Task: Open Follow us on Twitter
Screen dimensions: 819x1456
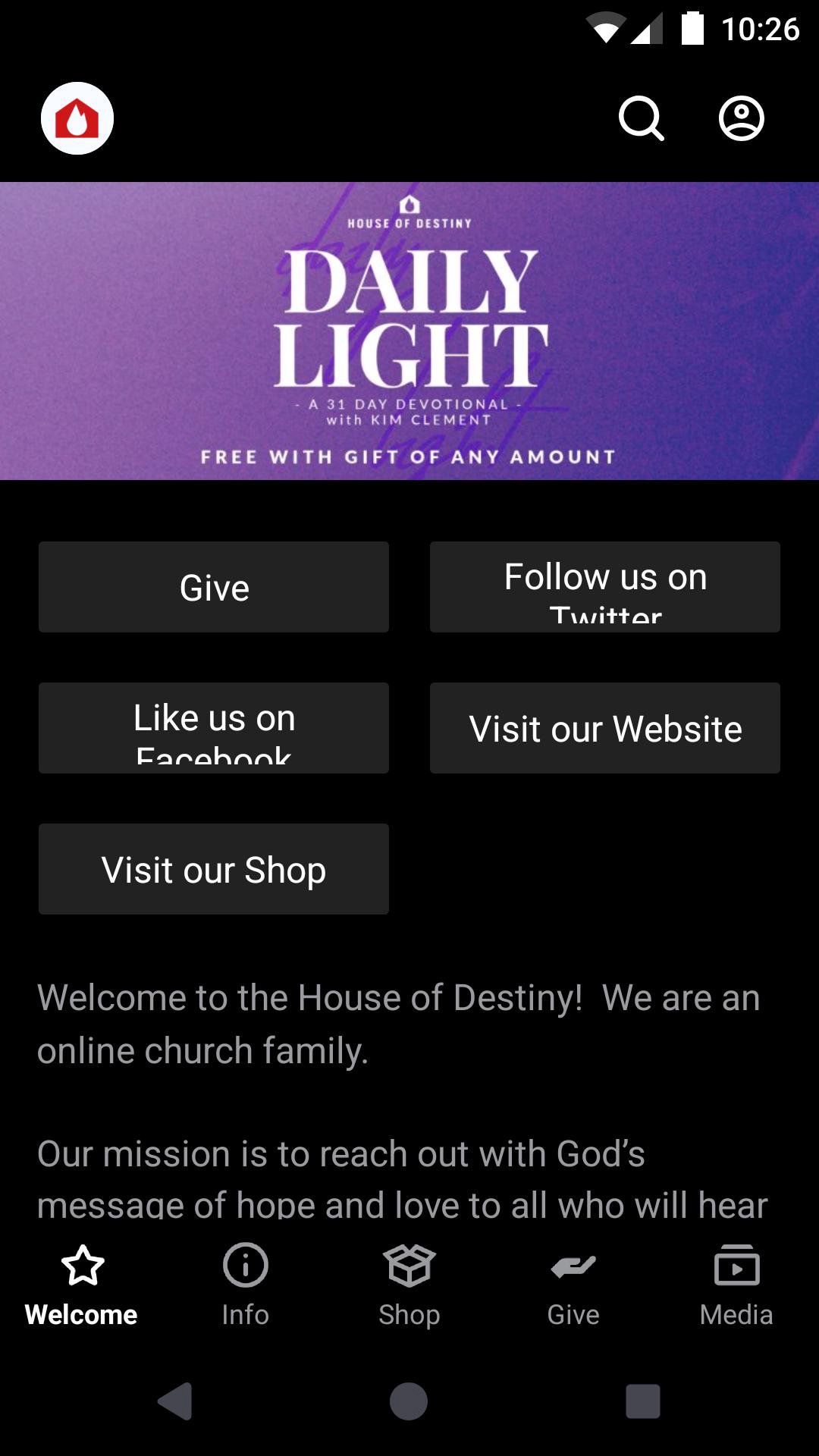Action: pos(604,587)
